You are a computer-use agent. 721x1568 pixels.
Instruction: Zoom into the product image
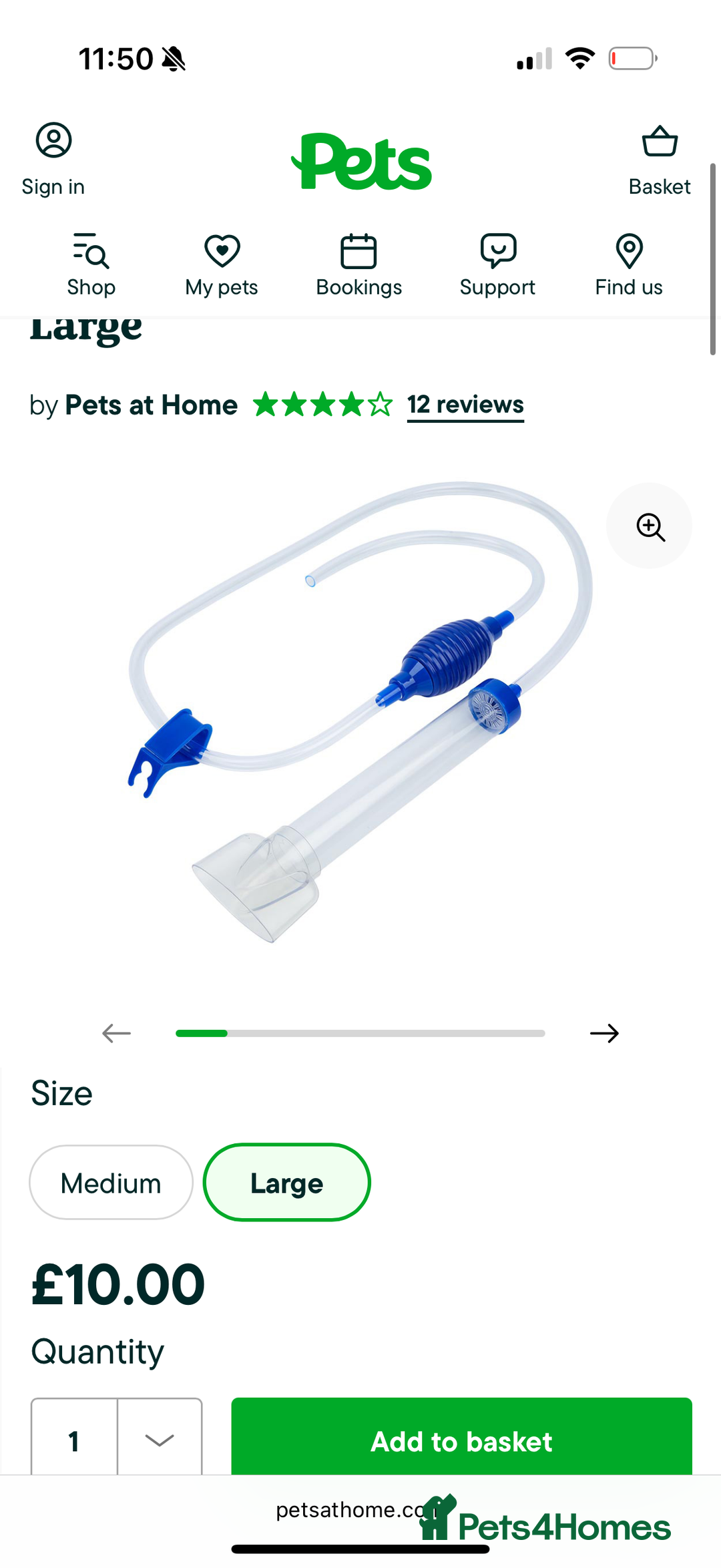(650, 526)
